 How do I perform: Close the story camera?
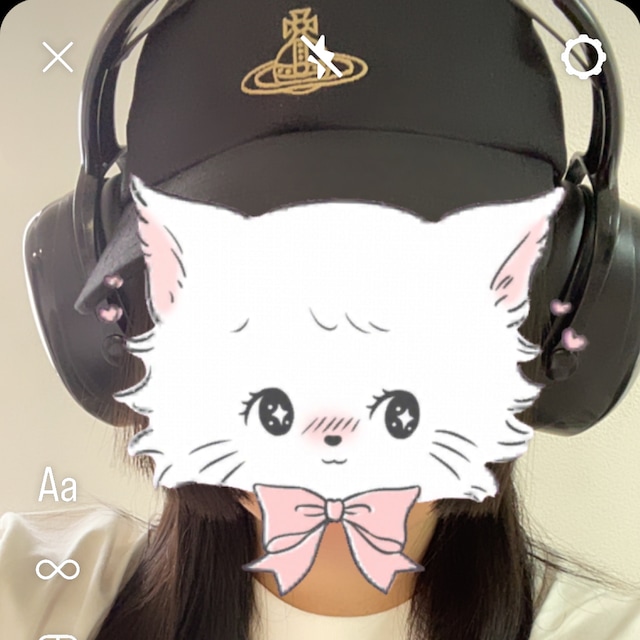(x=58, y=57)
